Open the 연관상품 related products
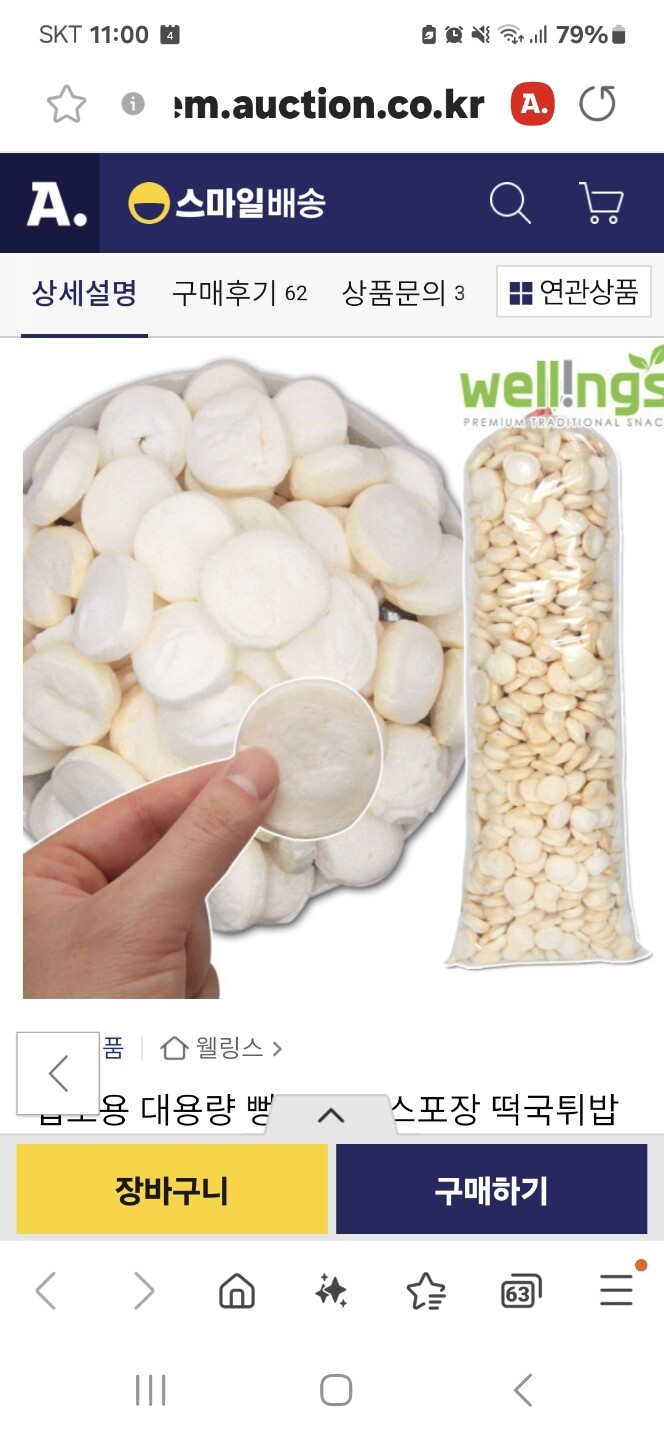Image resolution: width=664 pixels, height=1440 pixels. coord(574,292)
